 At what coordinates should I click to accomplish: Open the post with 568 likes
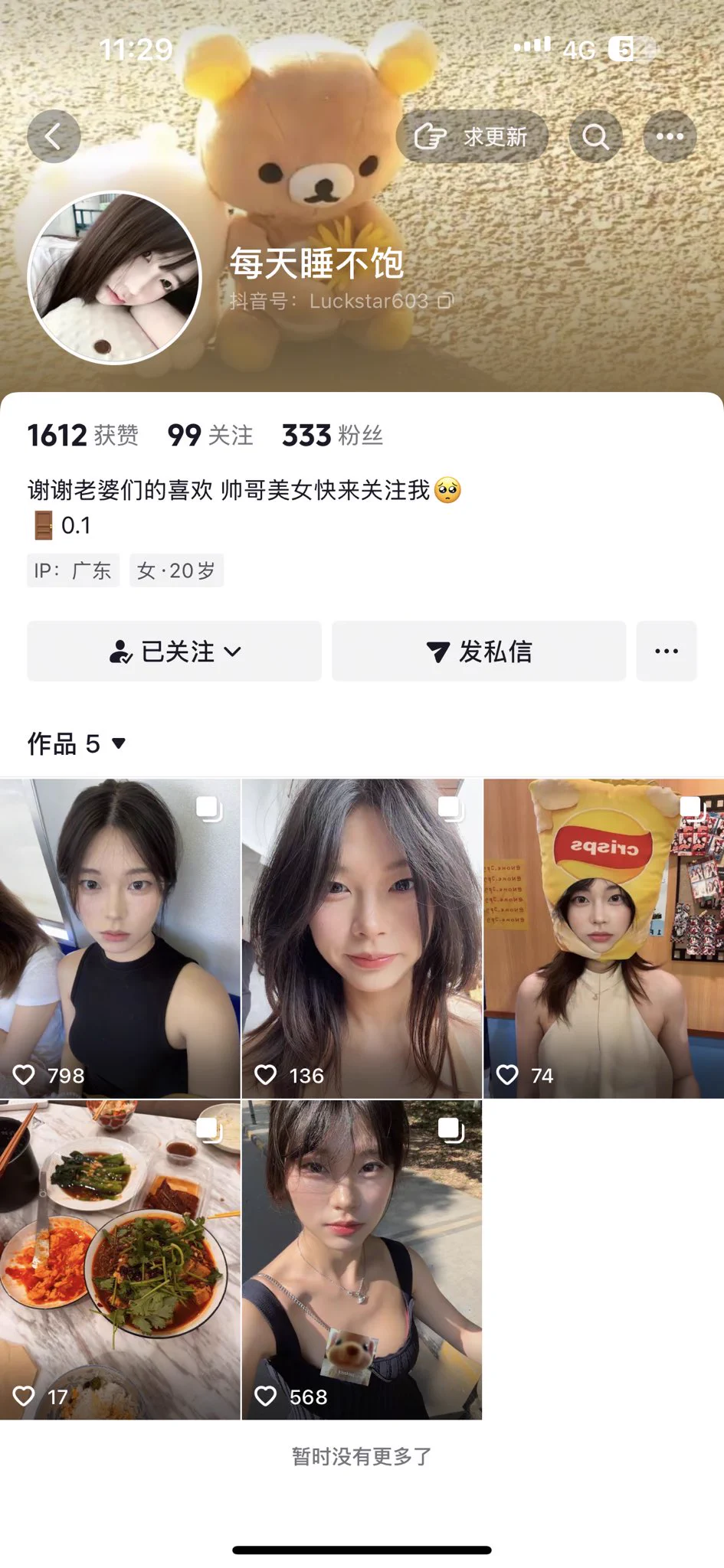pos(362,1259)
